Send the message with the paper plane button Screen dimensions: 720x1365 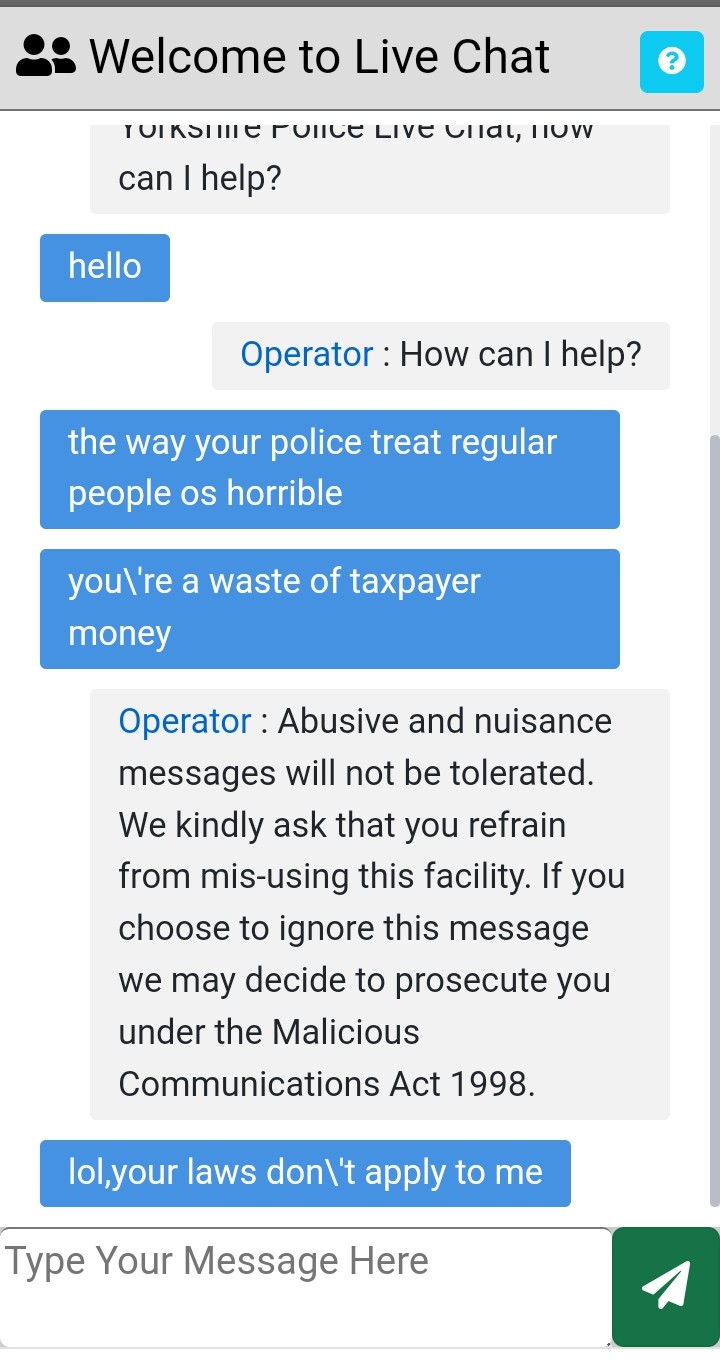point(666,1287)
